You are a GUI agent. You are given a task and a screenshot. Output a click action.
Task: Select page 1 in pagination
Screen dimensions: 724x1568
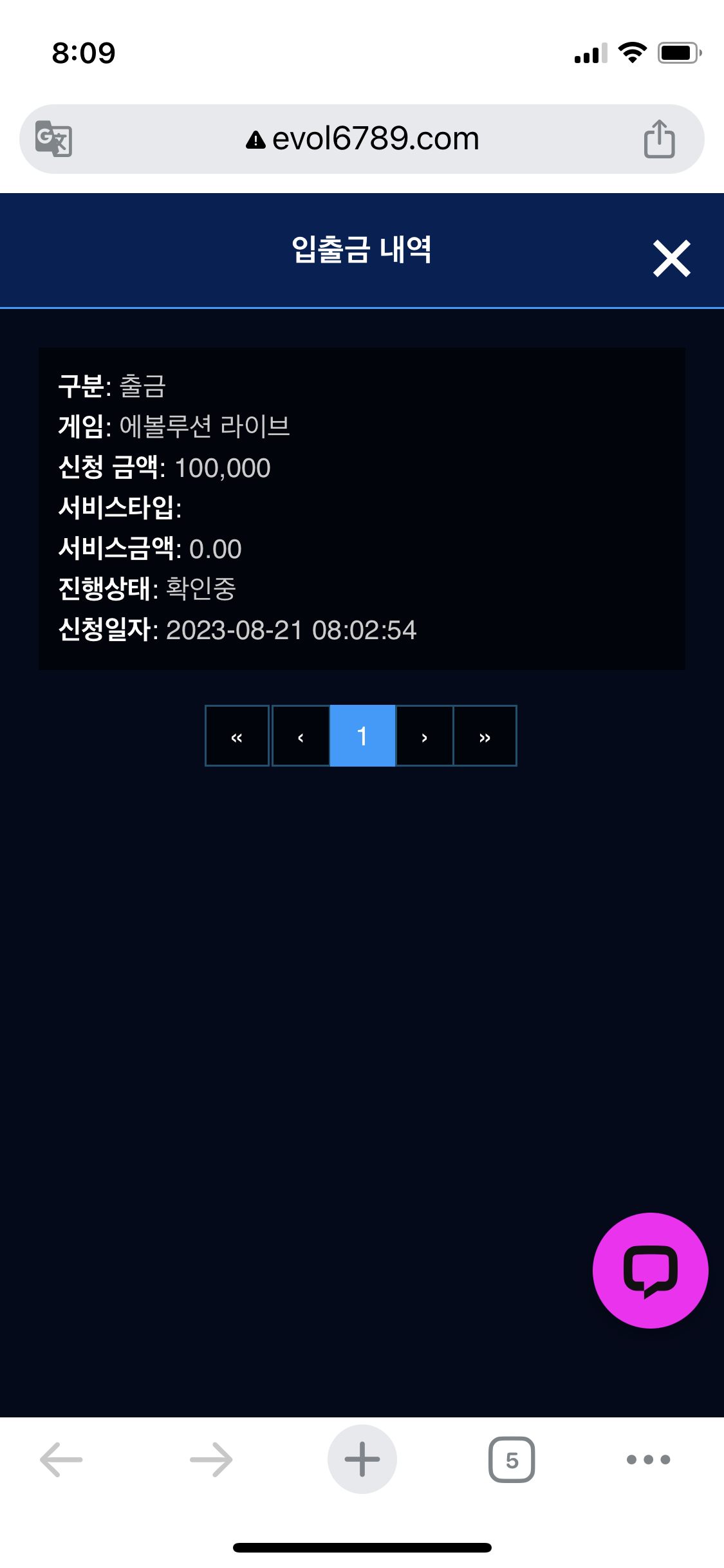362,736
